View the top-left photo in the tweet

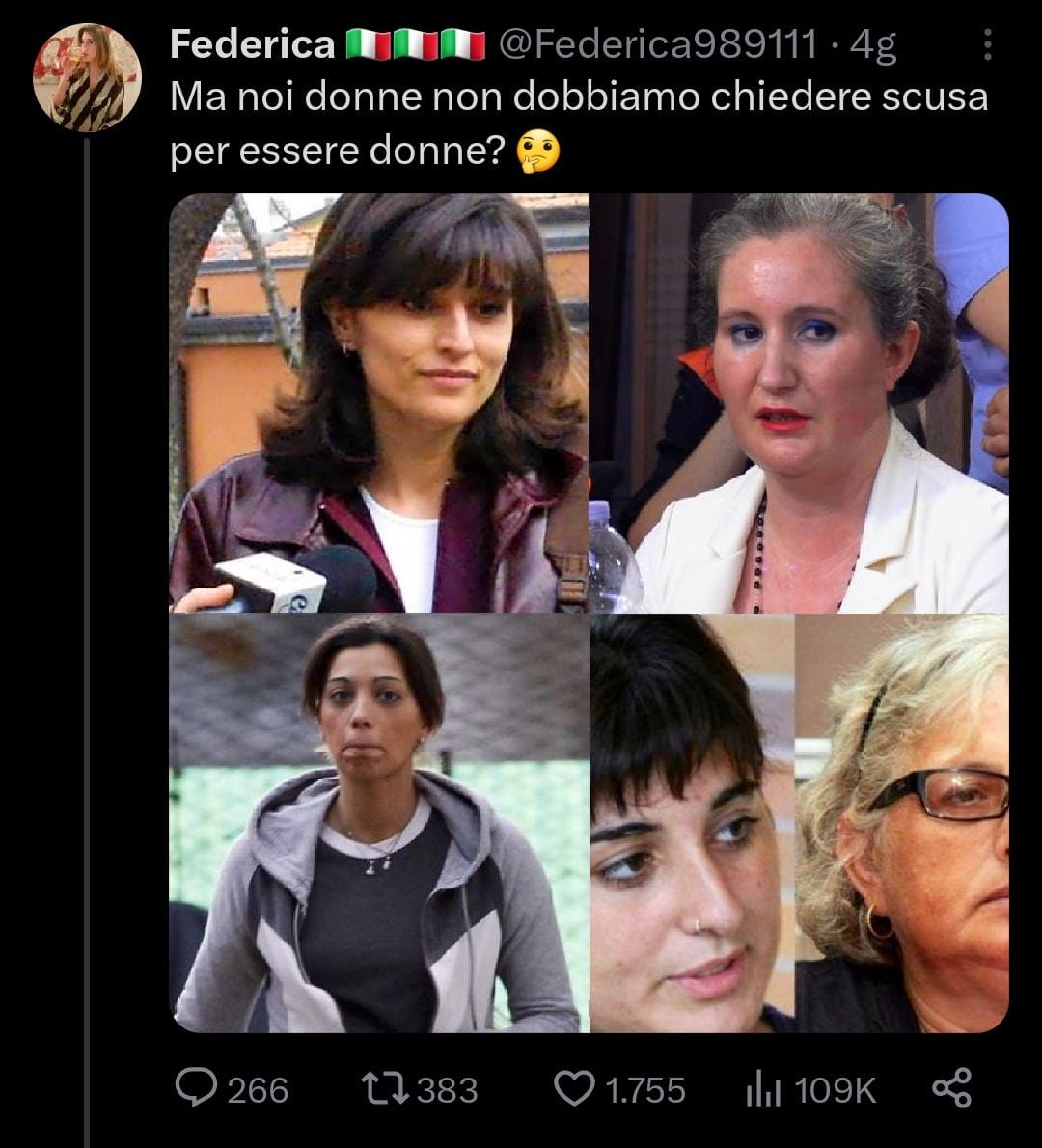[x=379, y=402]
